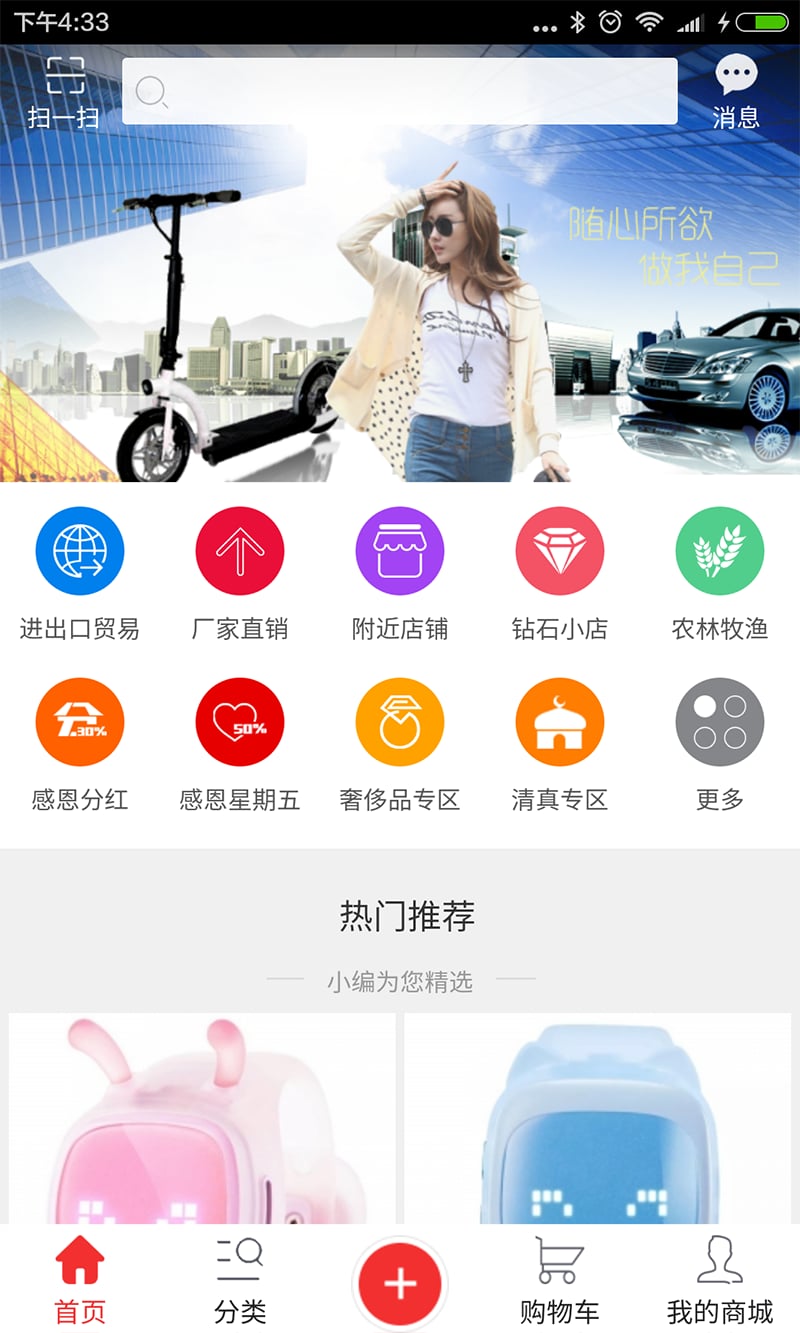800x1333 pixels.
Task: Open the 进出口贸易 category
Action: point(80,575)
